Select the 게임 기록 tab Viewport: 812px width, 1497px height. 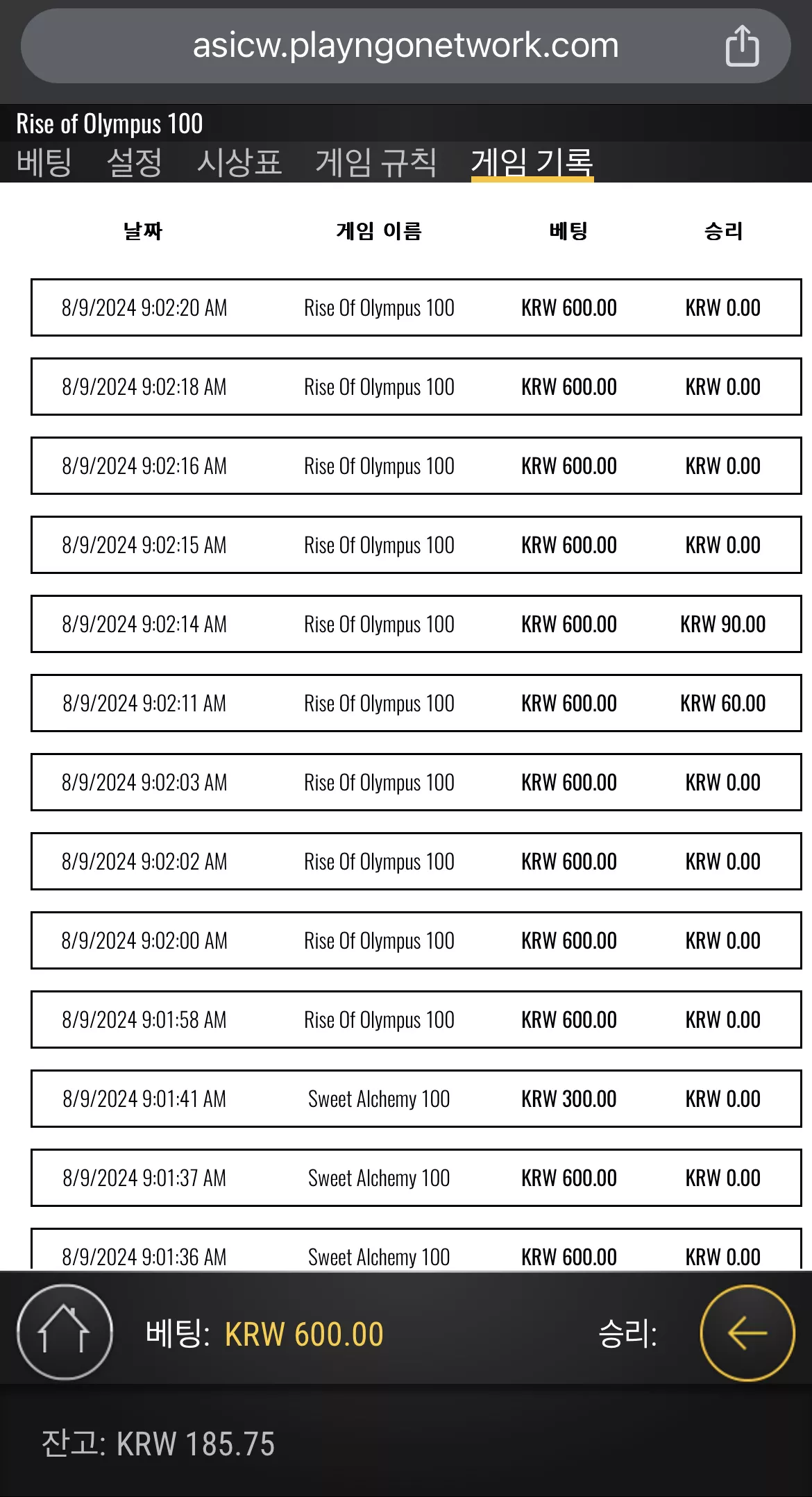point(532,162)
